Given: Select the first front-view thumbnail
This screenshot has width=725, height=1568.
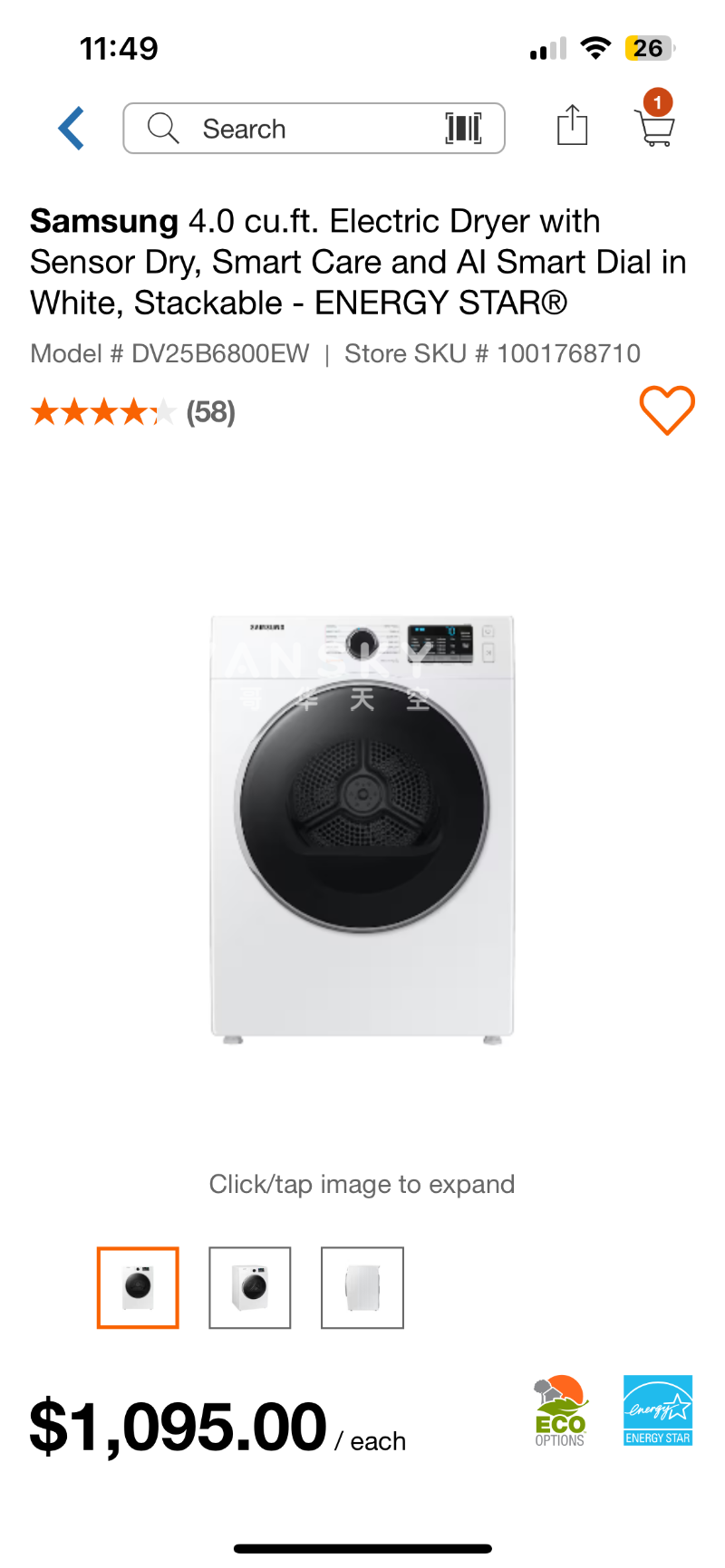Looking at the screenshot, I should tap(138, 1287).
